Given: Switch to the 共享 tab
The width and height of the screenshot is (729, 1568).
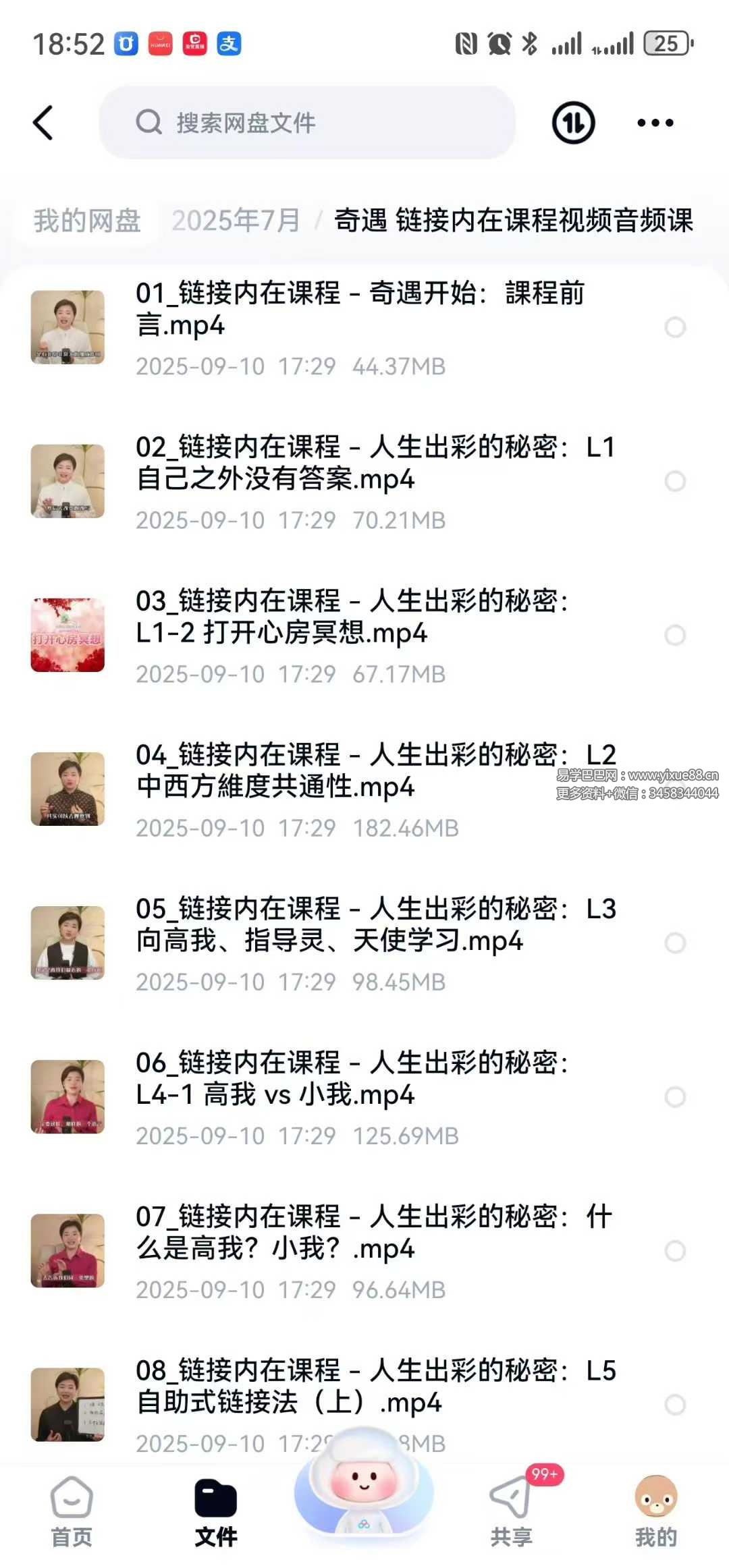Looking at the screenshot, I should (512, 1510).
